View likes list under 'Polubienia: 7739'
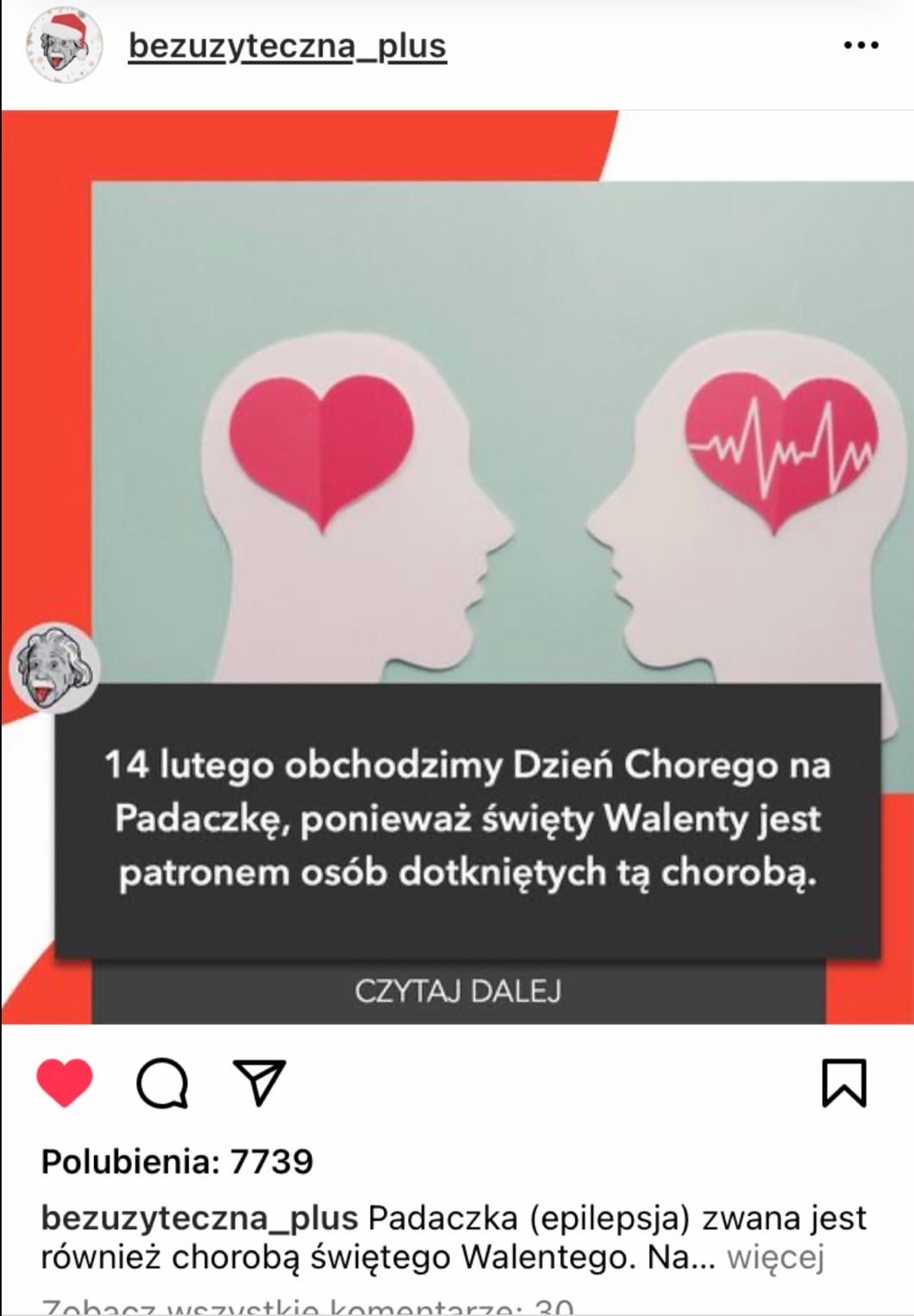914x1316 pixels. [x=178, y=1162]
